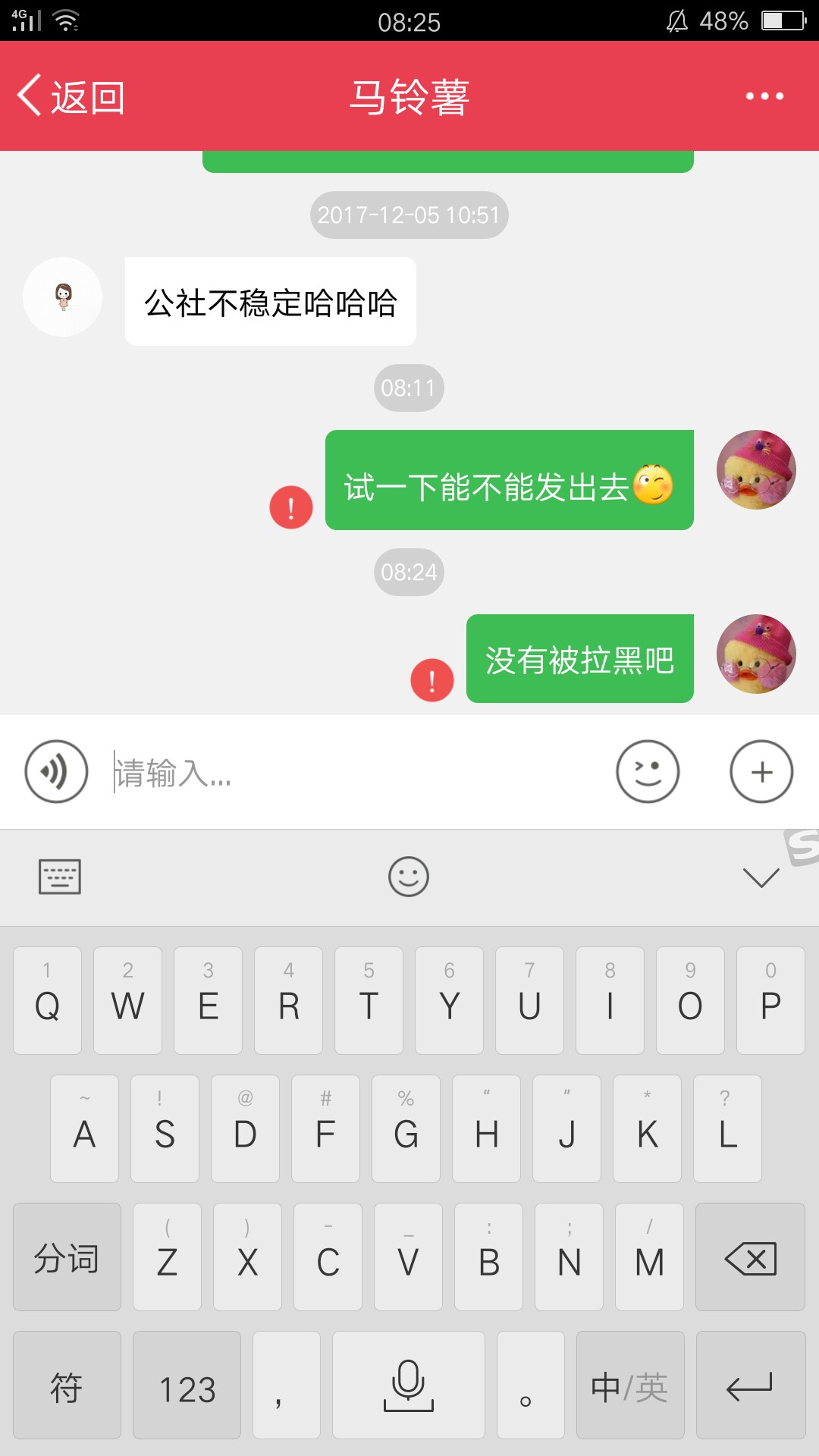Focus the 请输入 message field

click(356, 773)
